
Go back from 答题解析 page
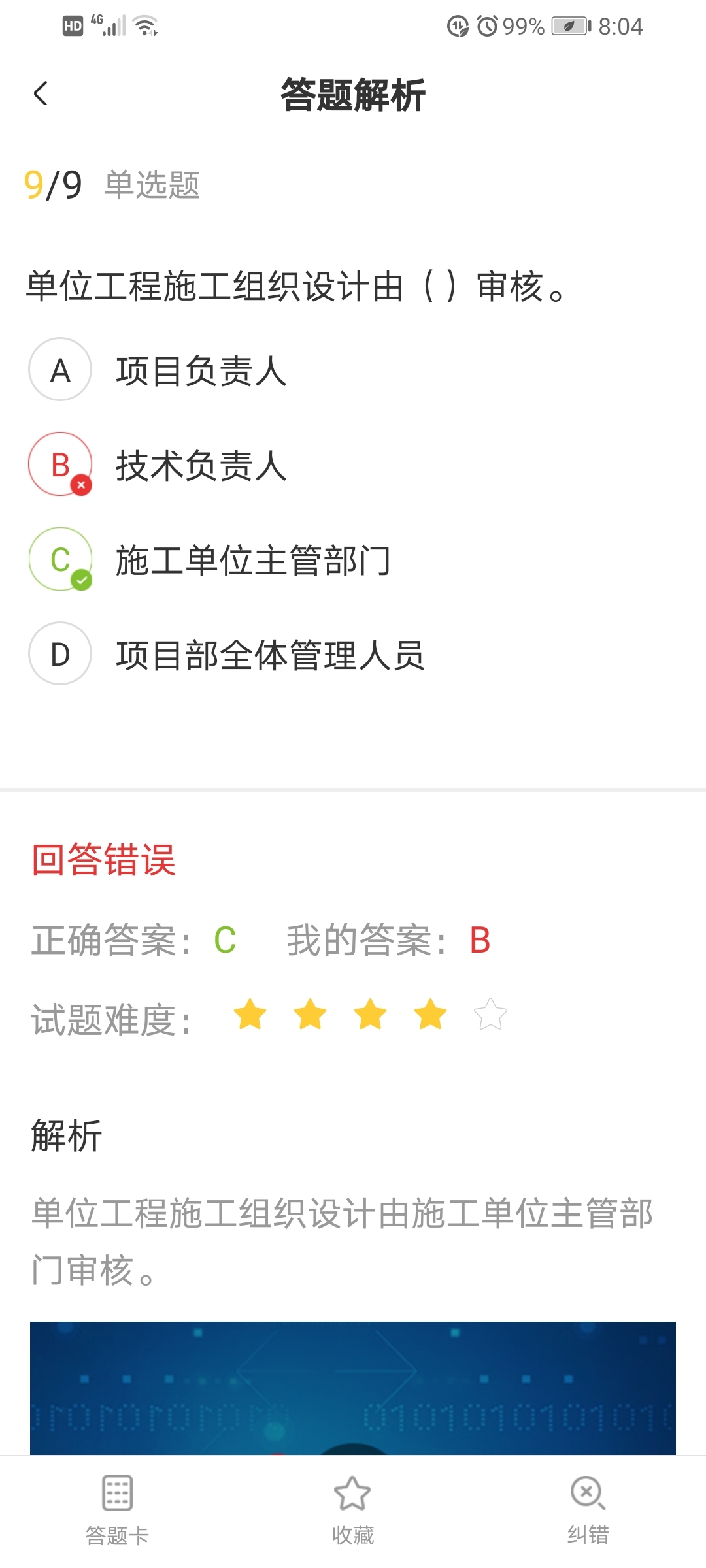point(41,94)
